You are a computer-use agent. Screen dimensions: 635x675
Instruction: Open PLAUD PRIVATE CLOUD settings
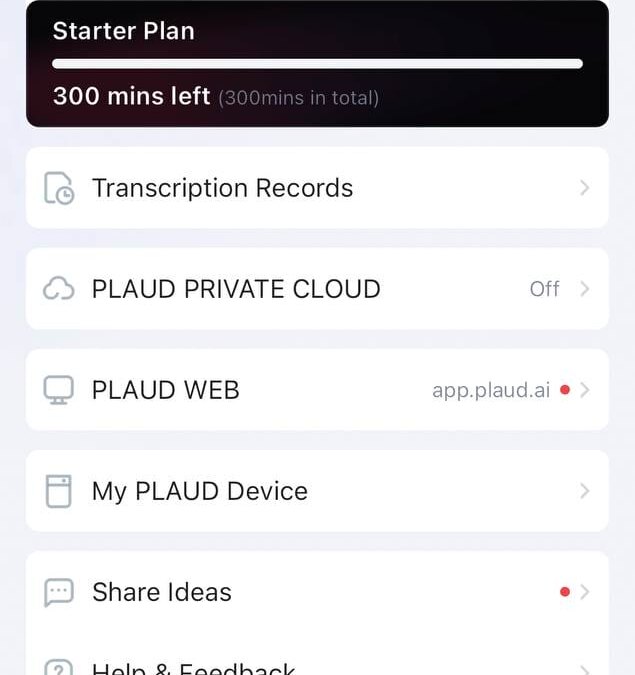click(317, 289)
